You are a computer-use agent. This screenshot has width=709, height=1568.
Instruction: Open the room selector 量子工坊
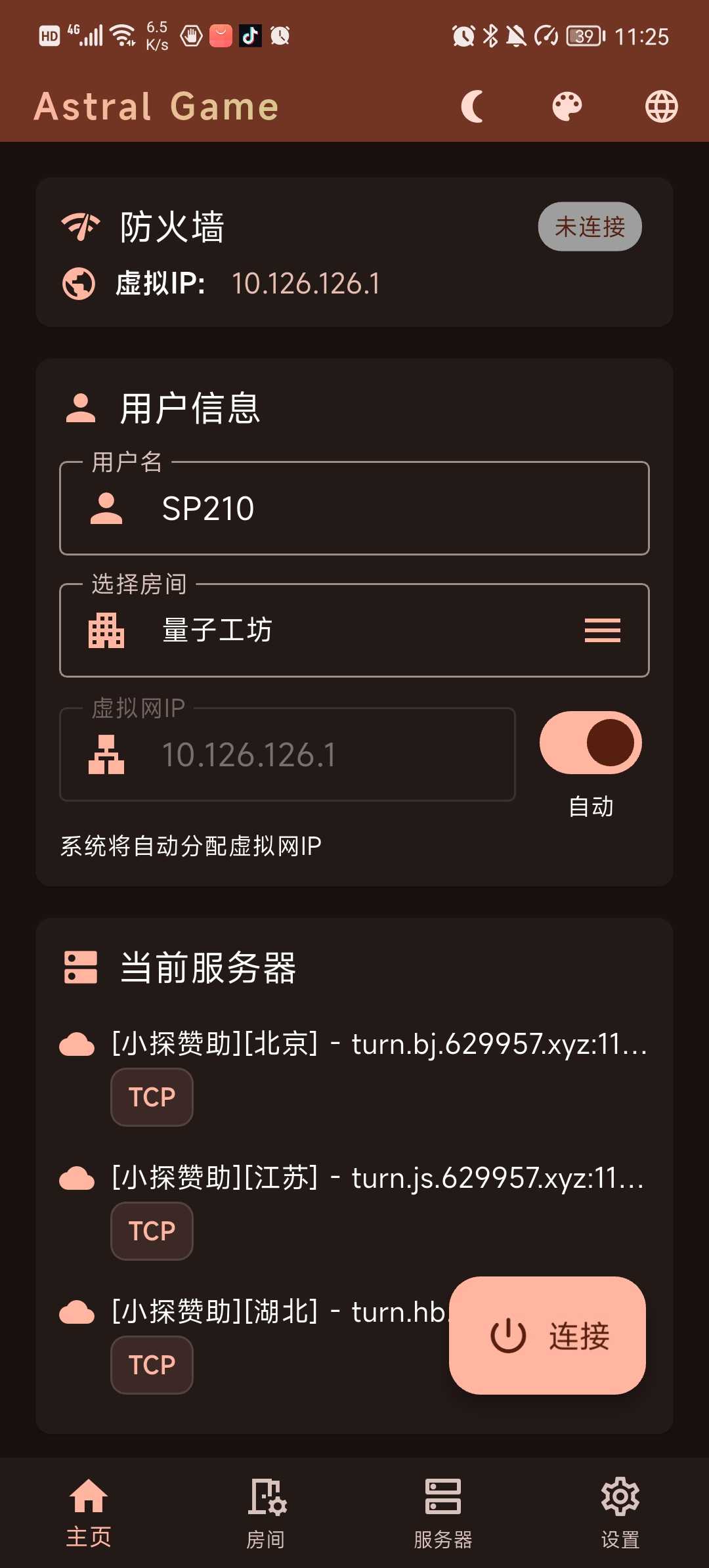click(354, 630)
